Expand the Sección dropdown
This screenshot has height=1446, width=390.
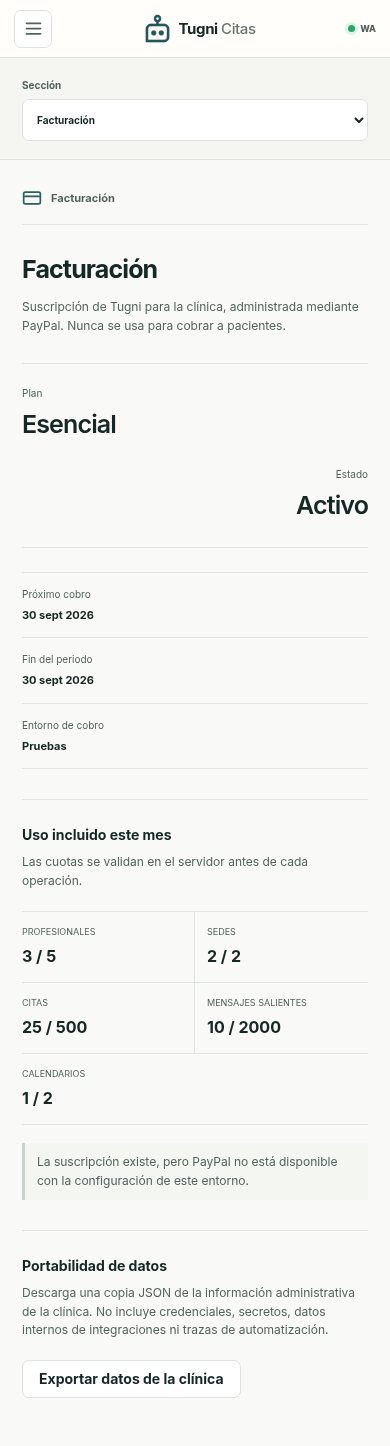195,120
